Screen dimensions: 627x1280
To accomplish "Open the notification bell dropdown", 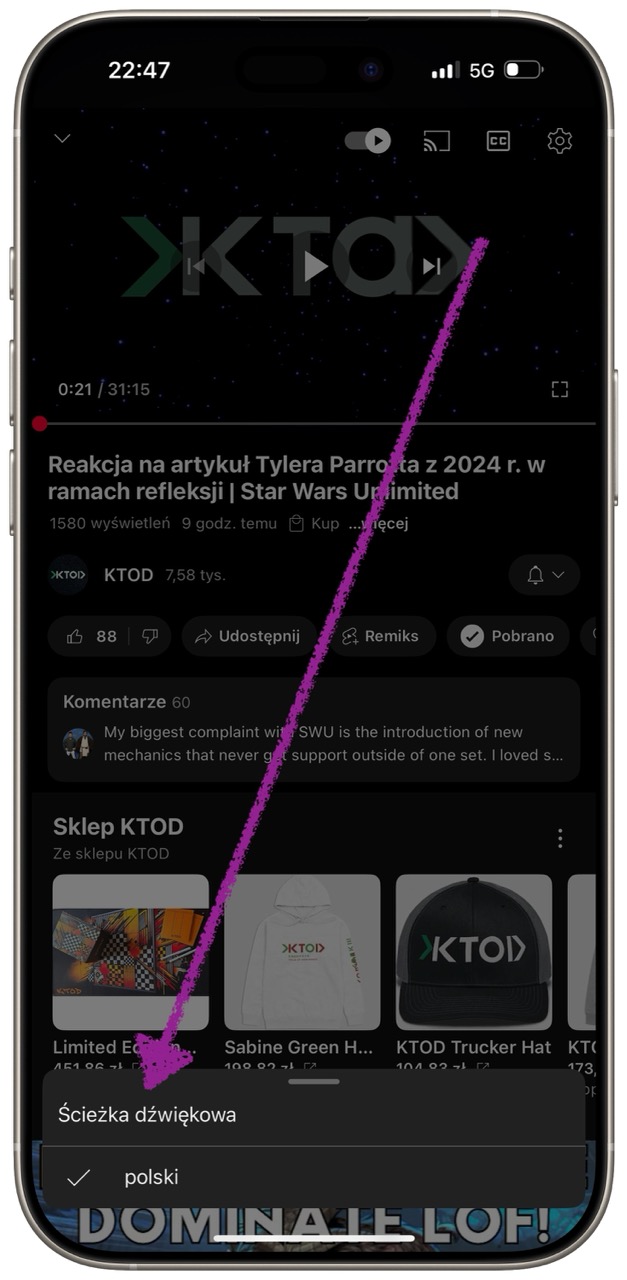I will (545, 575).
